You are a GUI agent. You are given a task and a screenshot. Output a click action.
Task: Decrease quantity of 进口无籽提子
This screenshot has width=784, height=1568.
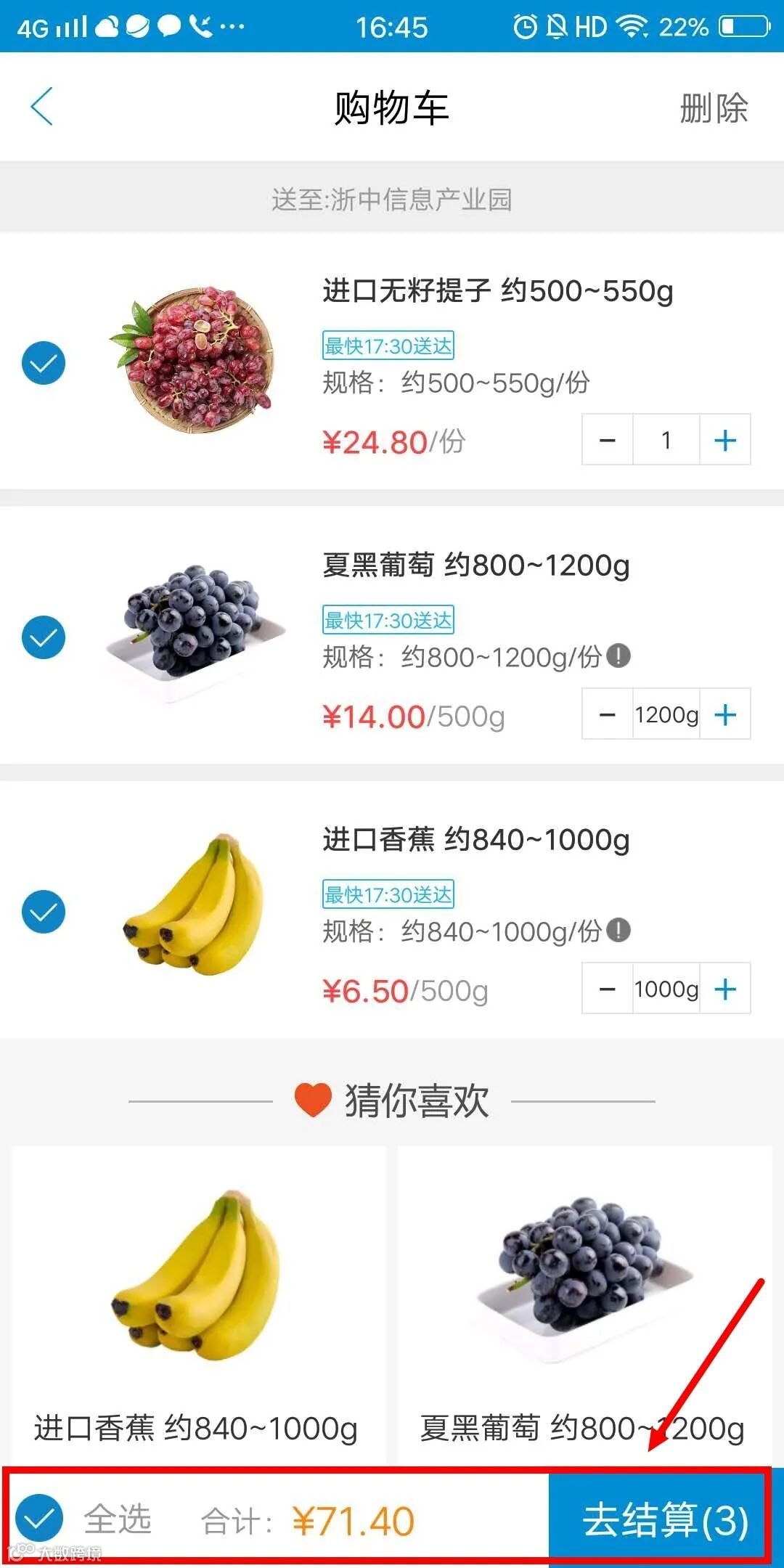point(608,440)
